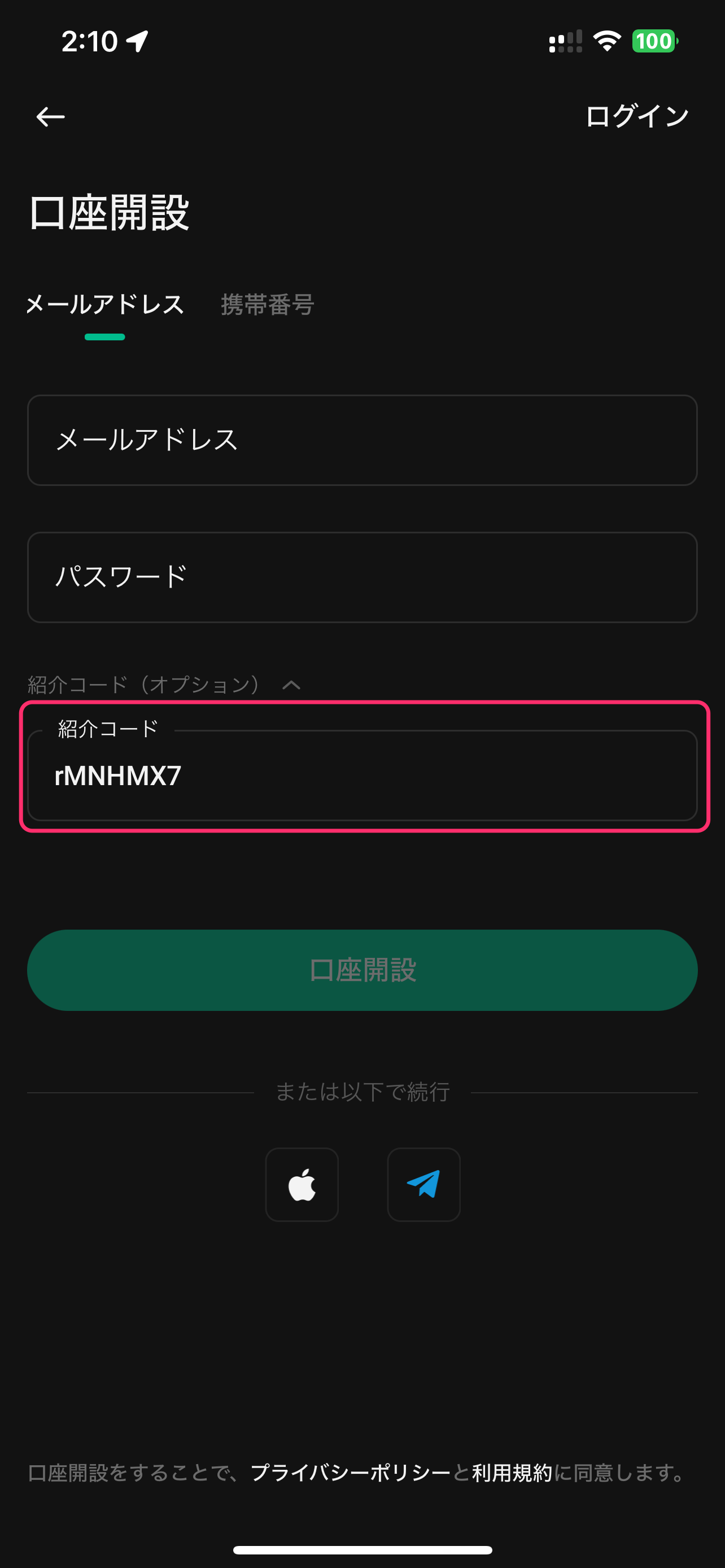
Task: Go back with the arrow icon
Action: (50, 116)
